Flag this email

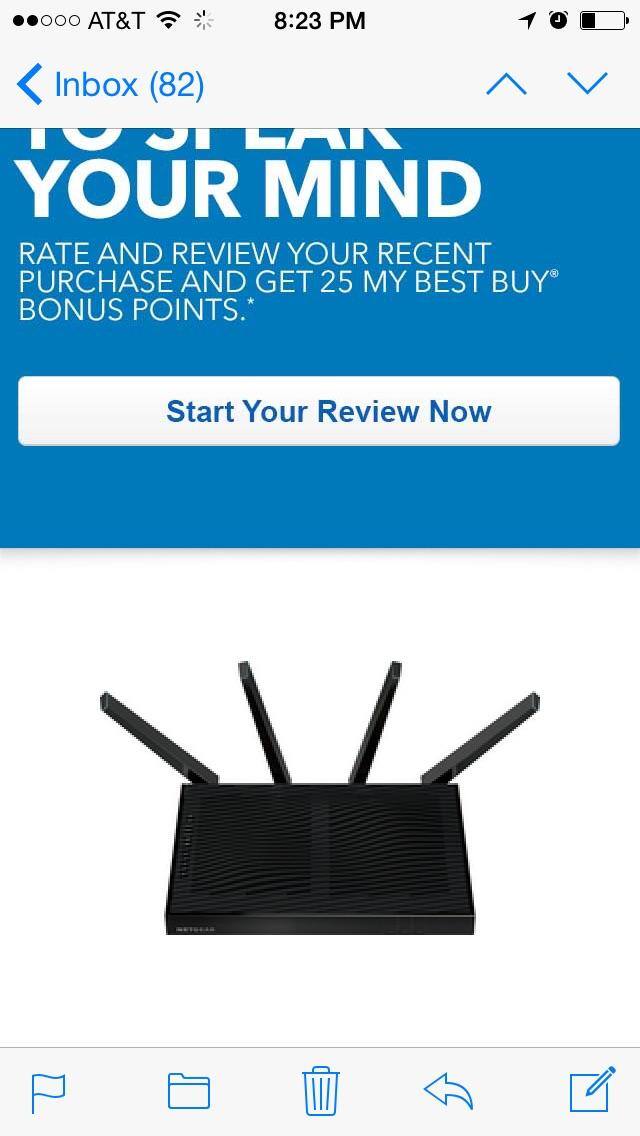click(48, 1091)
